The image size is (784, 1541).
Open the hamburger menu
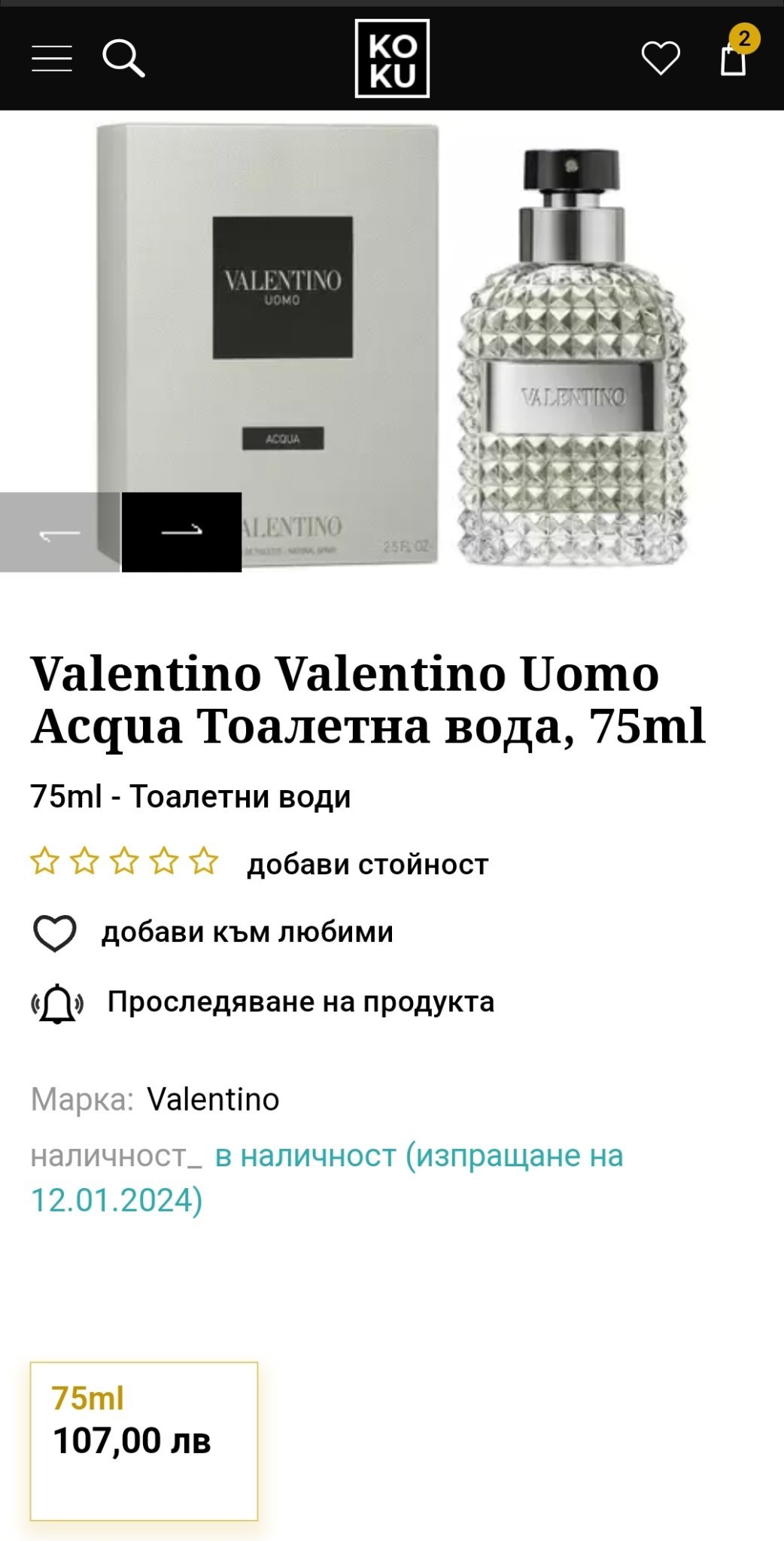pos(51,58)
